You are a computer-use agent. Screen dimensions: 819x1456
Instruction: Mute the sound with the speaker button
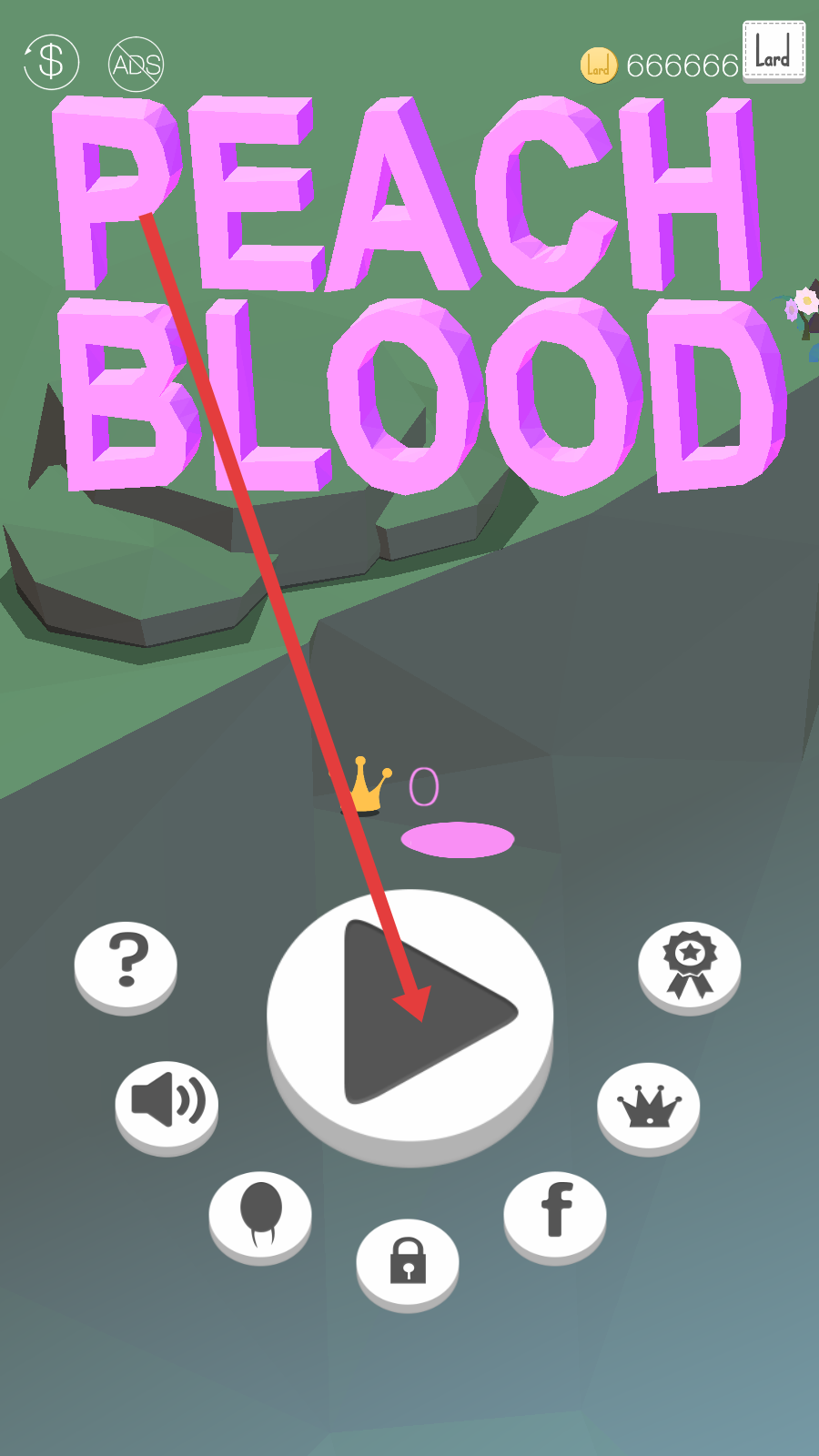pos(167,1107)
